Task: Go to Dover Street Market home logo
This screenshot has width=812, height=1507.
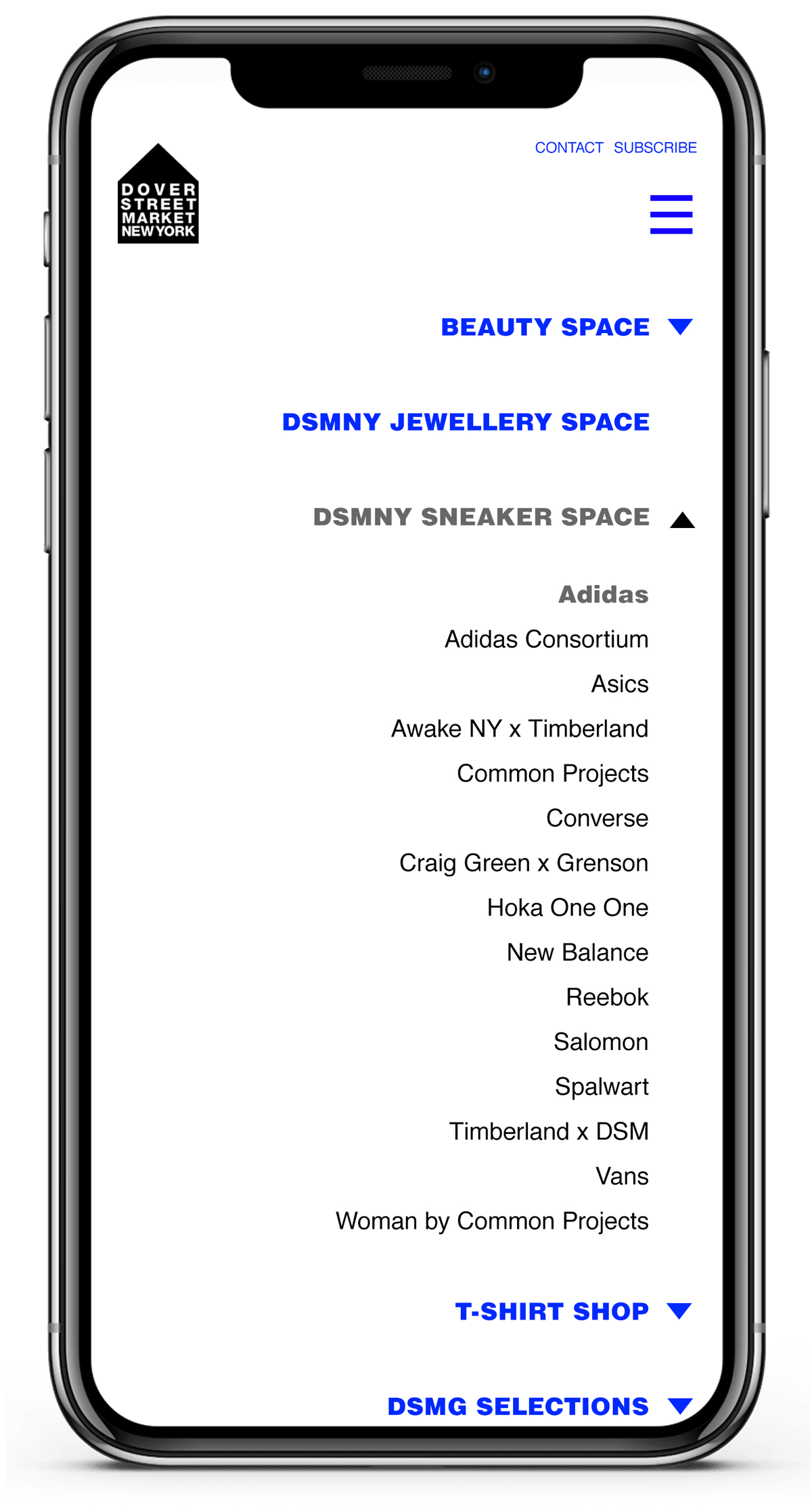Action: (x=158, y=195)
